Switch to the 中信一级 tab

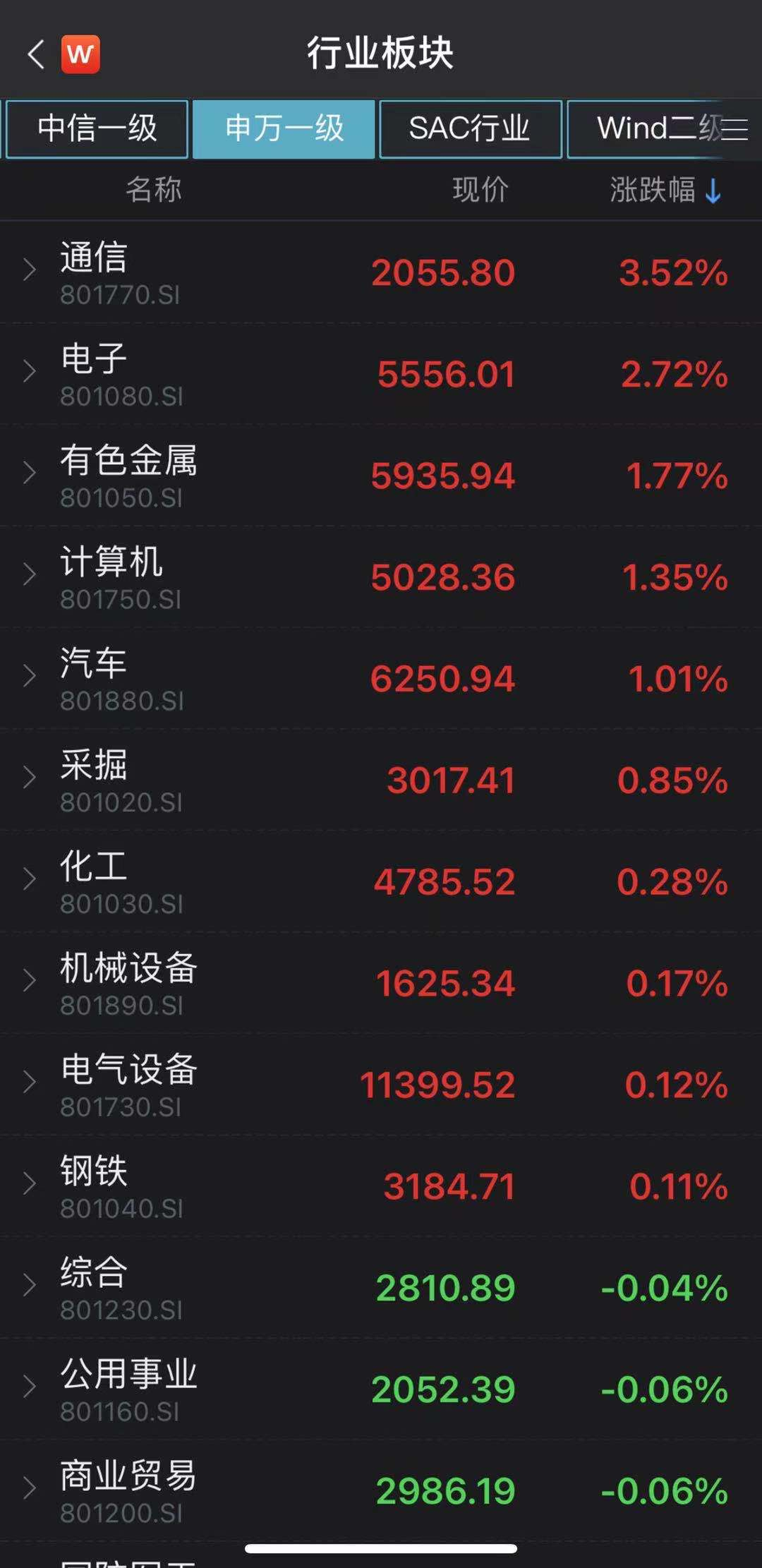(x=97, y=129)
